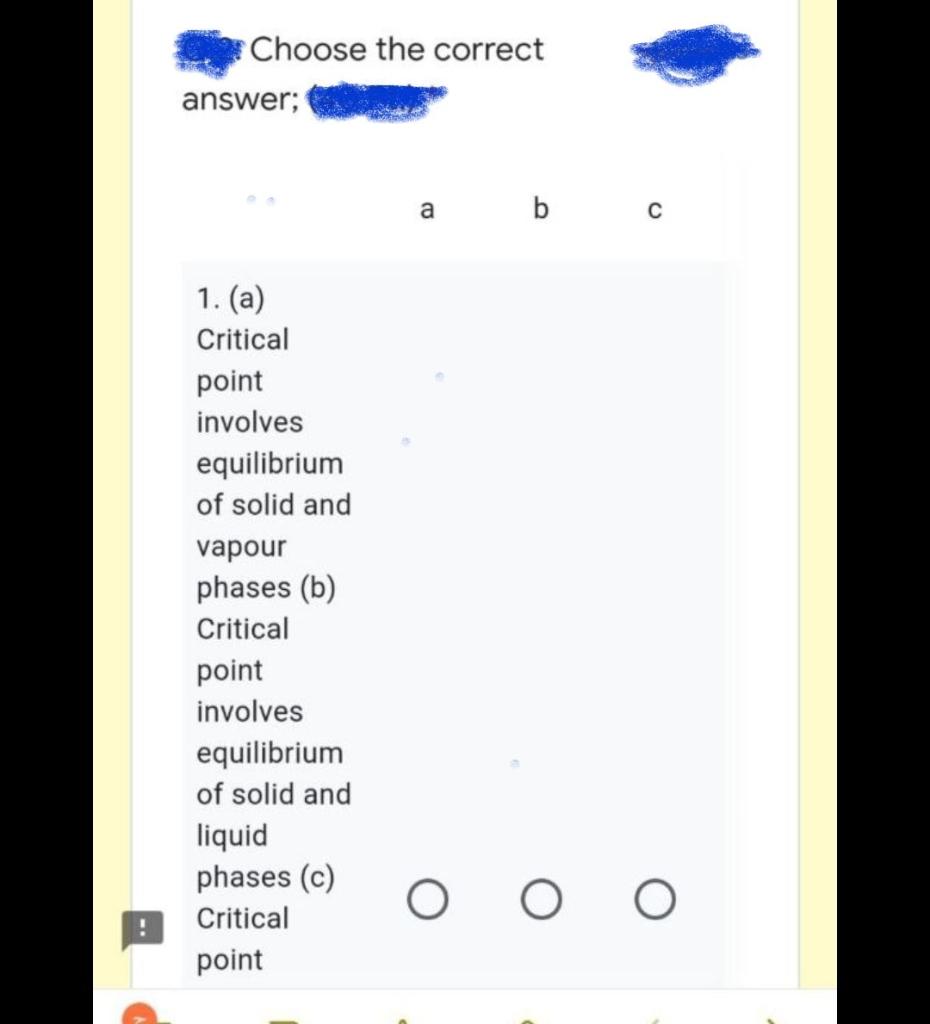Select option a for question 1
The width and height of the screenshot is (930, 1024).
tap(427, 899)
